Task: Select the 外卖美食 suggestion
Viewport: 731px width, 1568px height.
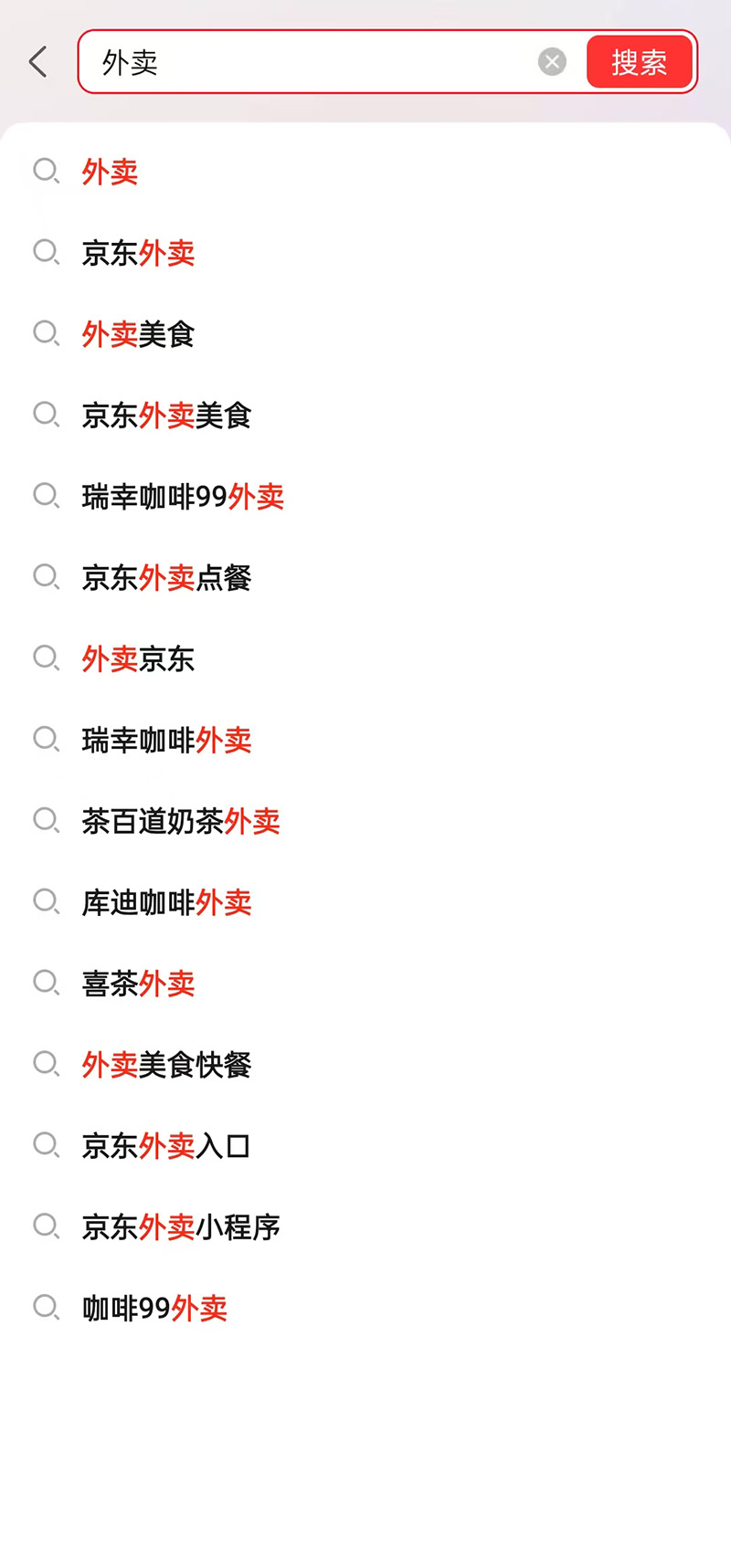Action: (x=137, y=334)
